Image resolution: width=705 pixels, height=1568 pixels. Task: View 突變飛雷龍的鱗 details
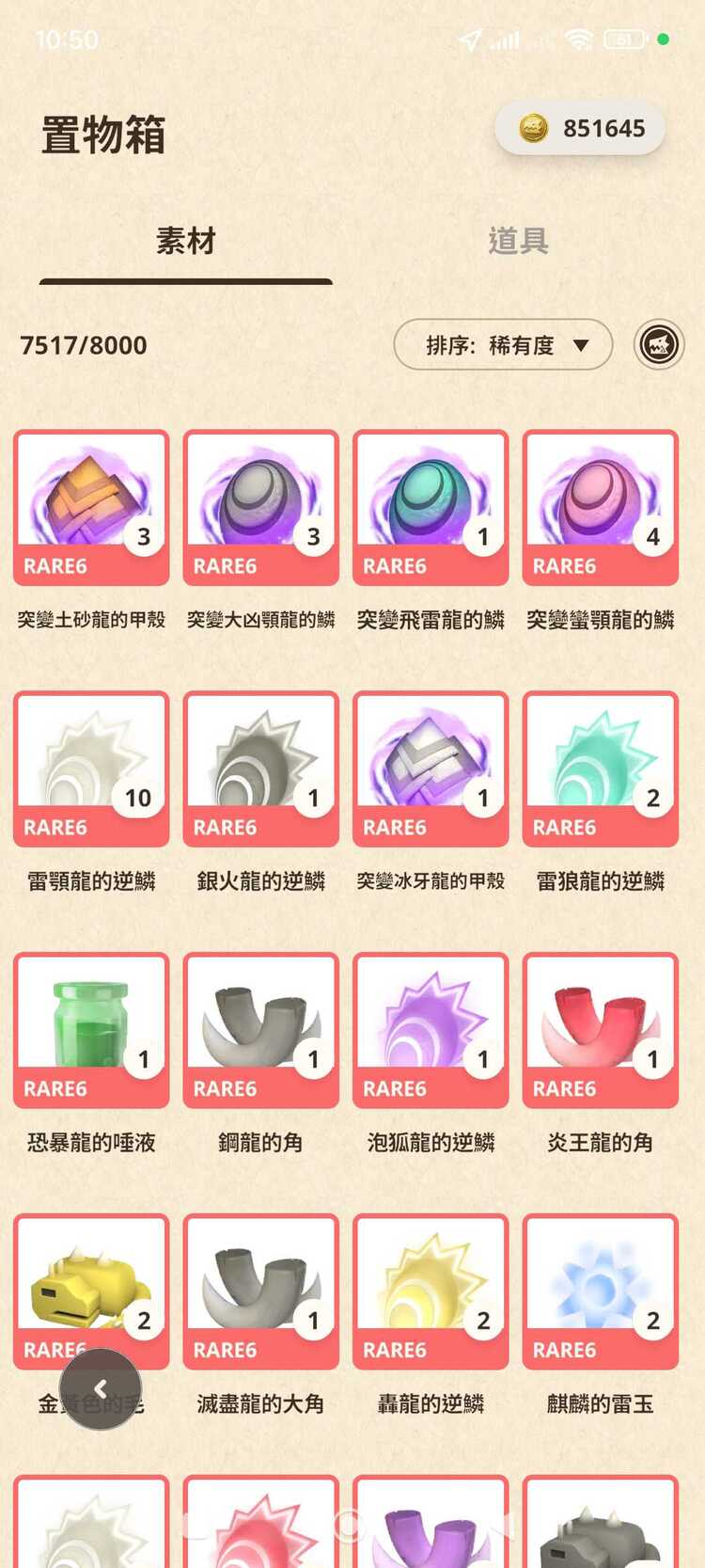coord(431,508)
